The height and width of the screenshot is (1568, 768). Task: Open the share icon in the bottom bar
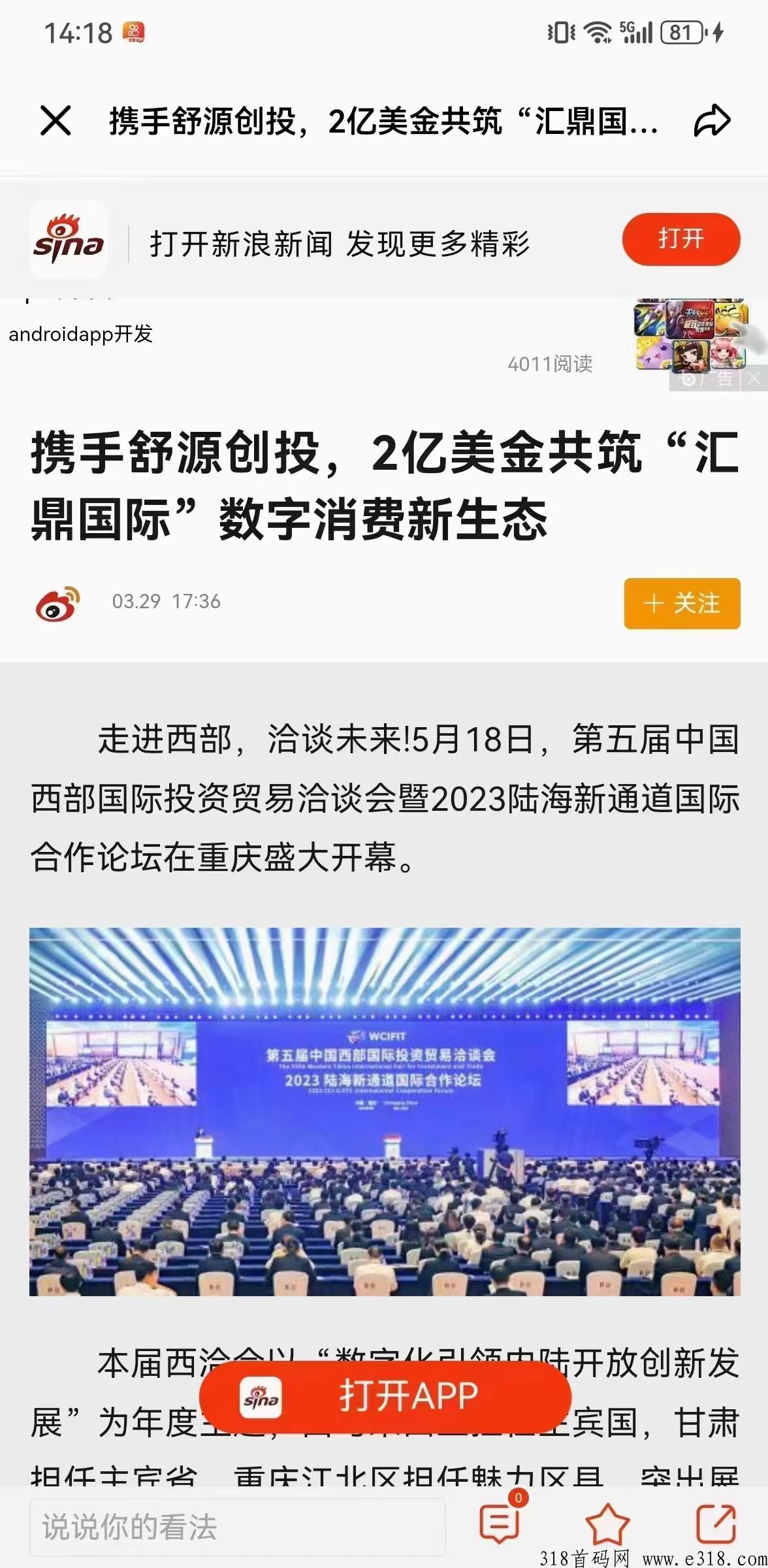(x=716, y=1524)
